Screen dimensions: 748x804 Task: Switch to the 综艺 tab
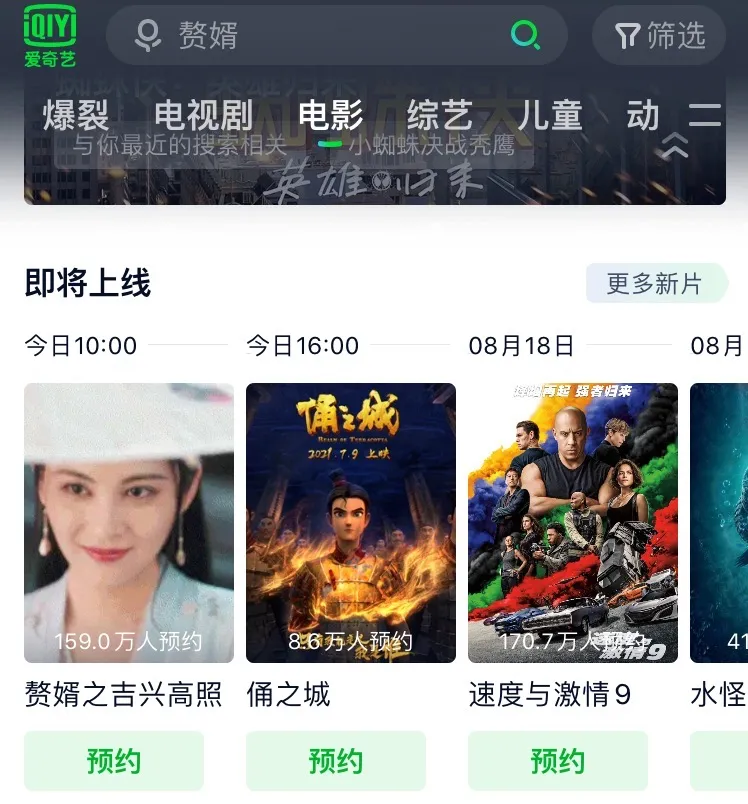[440, 116]
